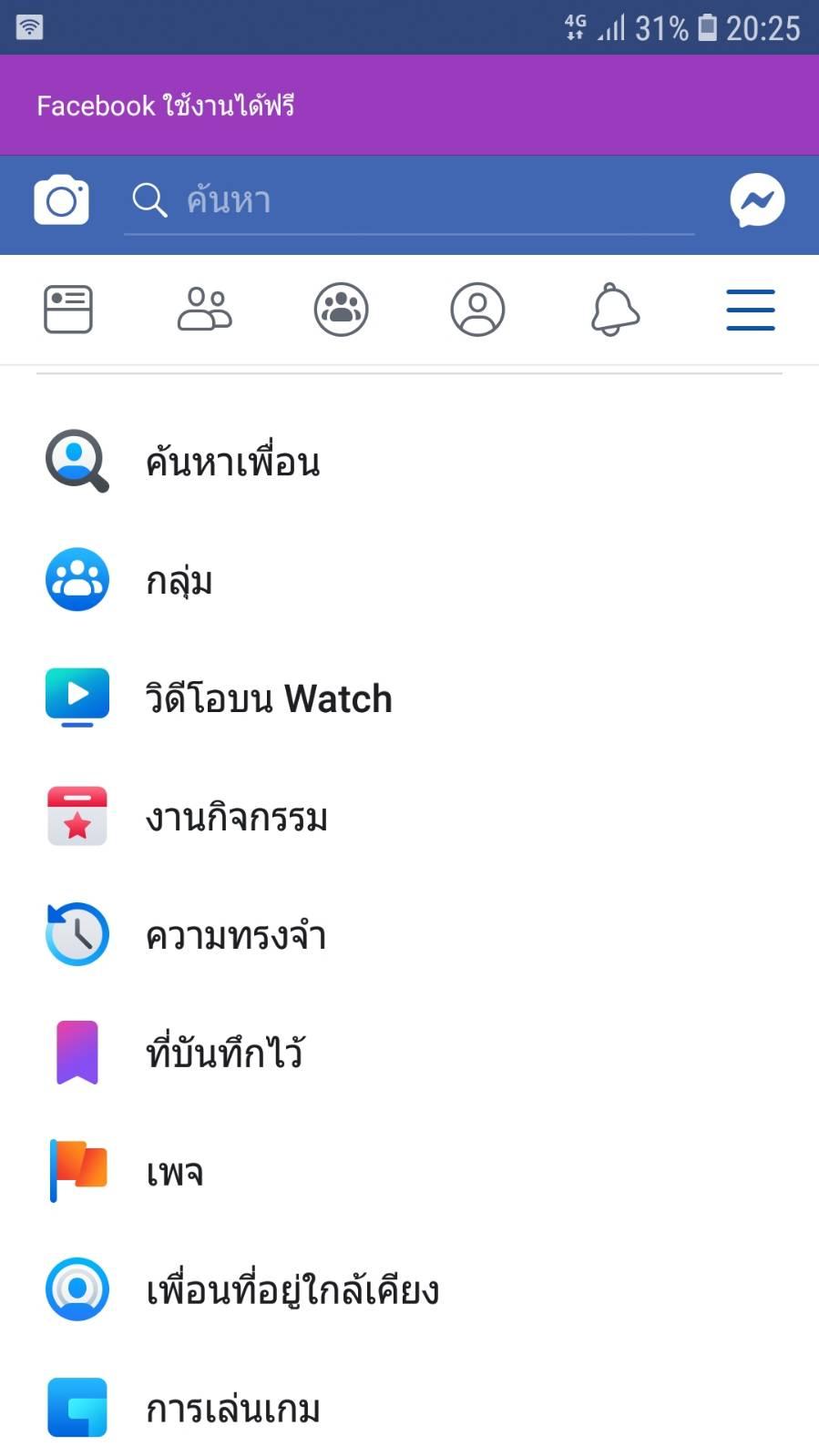The width and height of the screenshot is (819, 1456).
Task: Open งานกิจกรรม (Events)
Action: click(236, 817)
